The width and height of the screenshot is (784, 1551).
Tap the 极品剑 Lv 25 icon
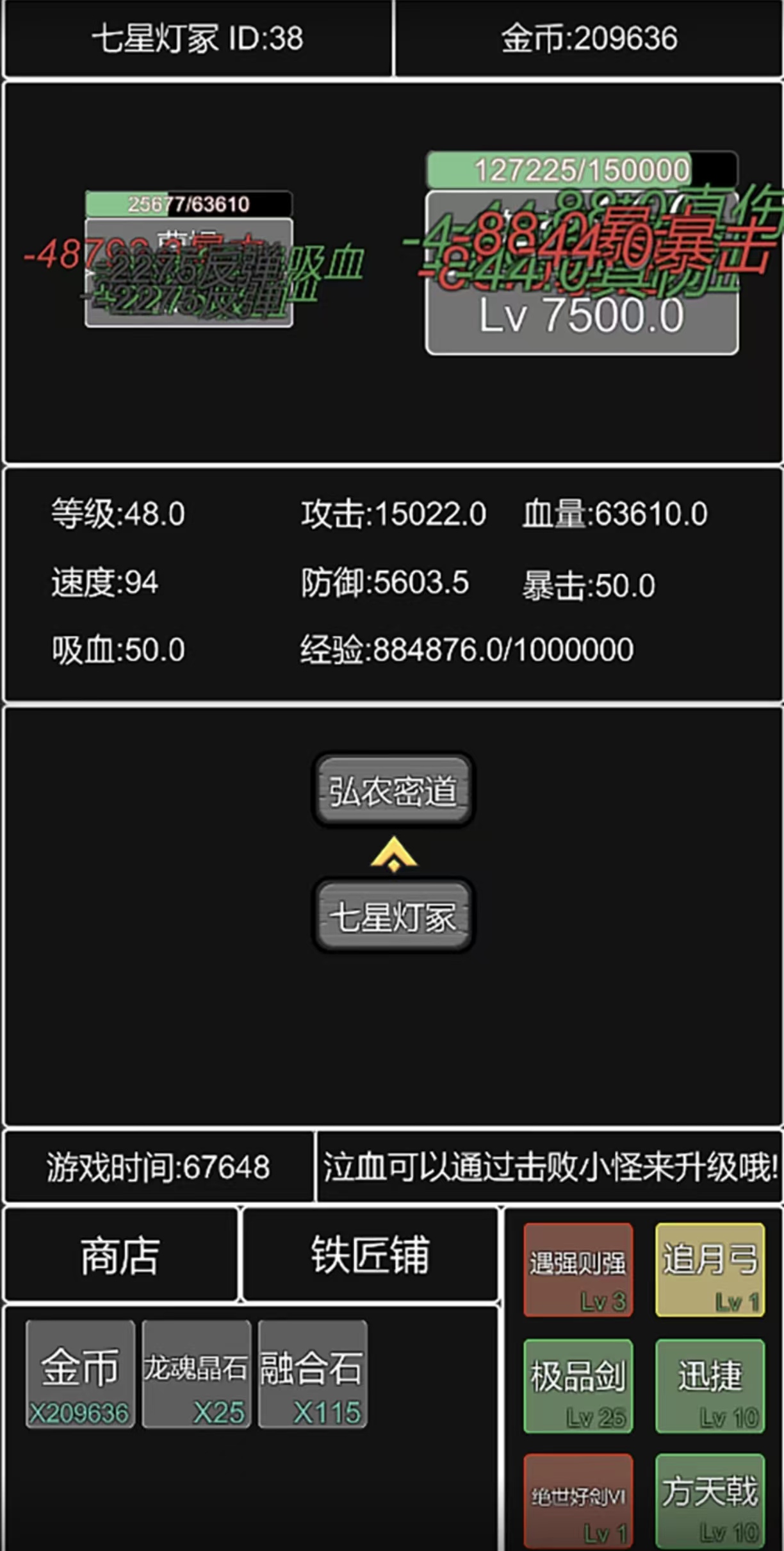[578, 1386]
